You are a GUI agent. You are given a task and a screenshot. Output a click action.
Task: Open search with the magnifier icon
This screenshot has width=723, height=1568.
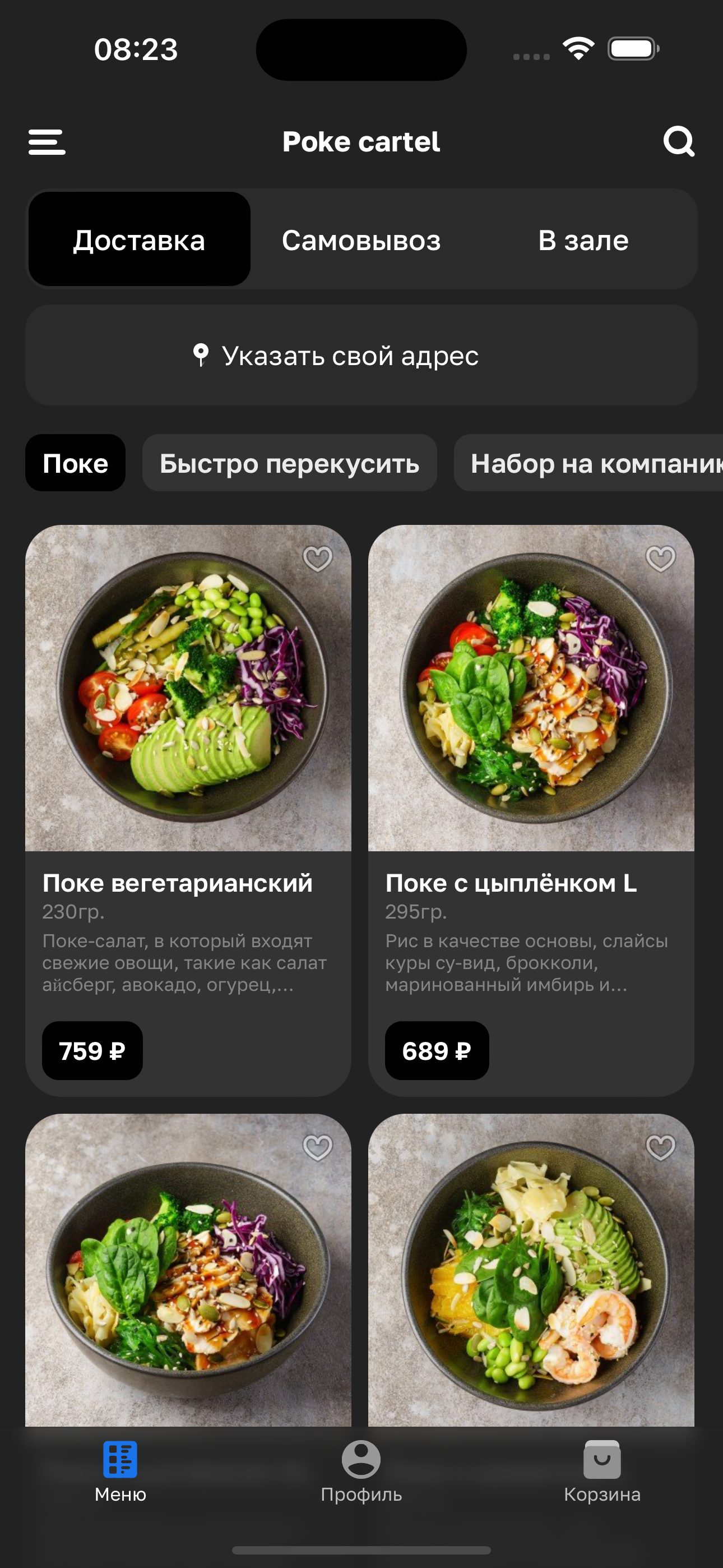click(x=679, y=142)
